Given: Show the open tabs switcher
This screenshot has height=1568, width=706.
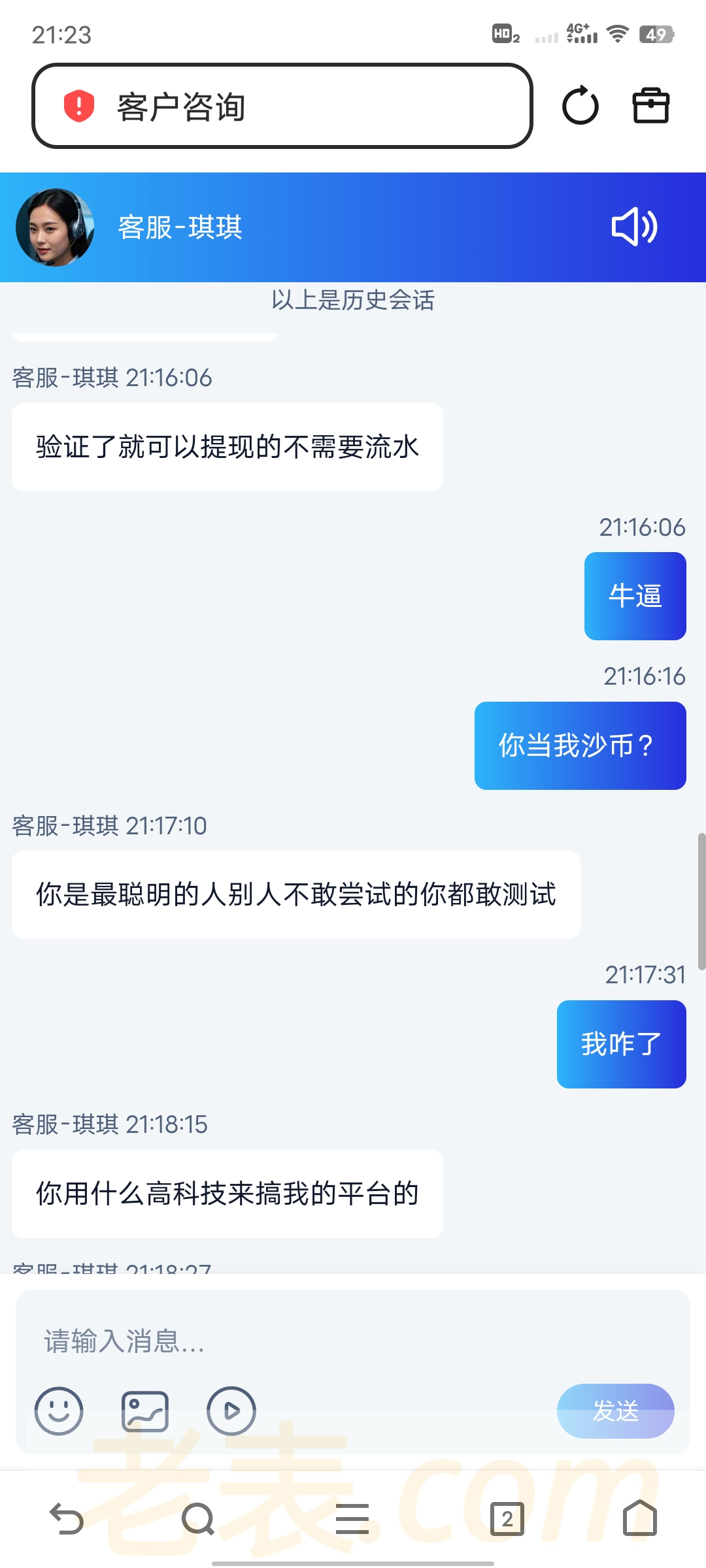Looking at the screenshot, I should (507, 1518).
